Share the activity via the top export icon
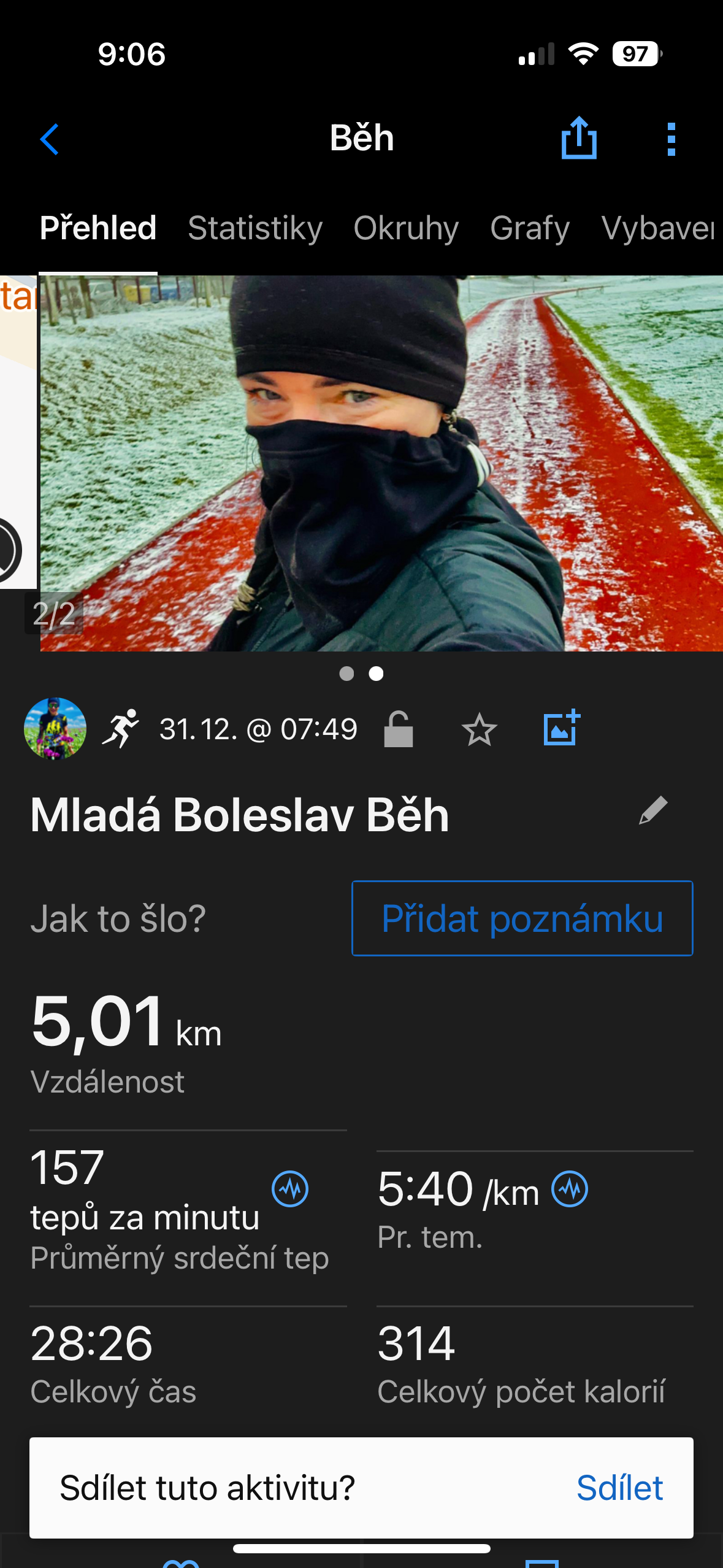Screen dimensions: 723x1568 [x=578, y=139]
